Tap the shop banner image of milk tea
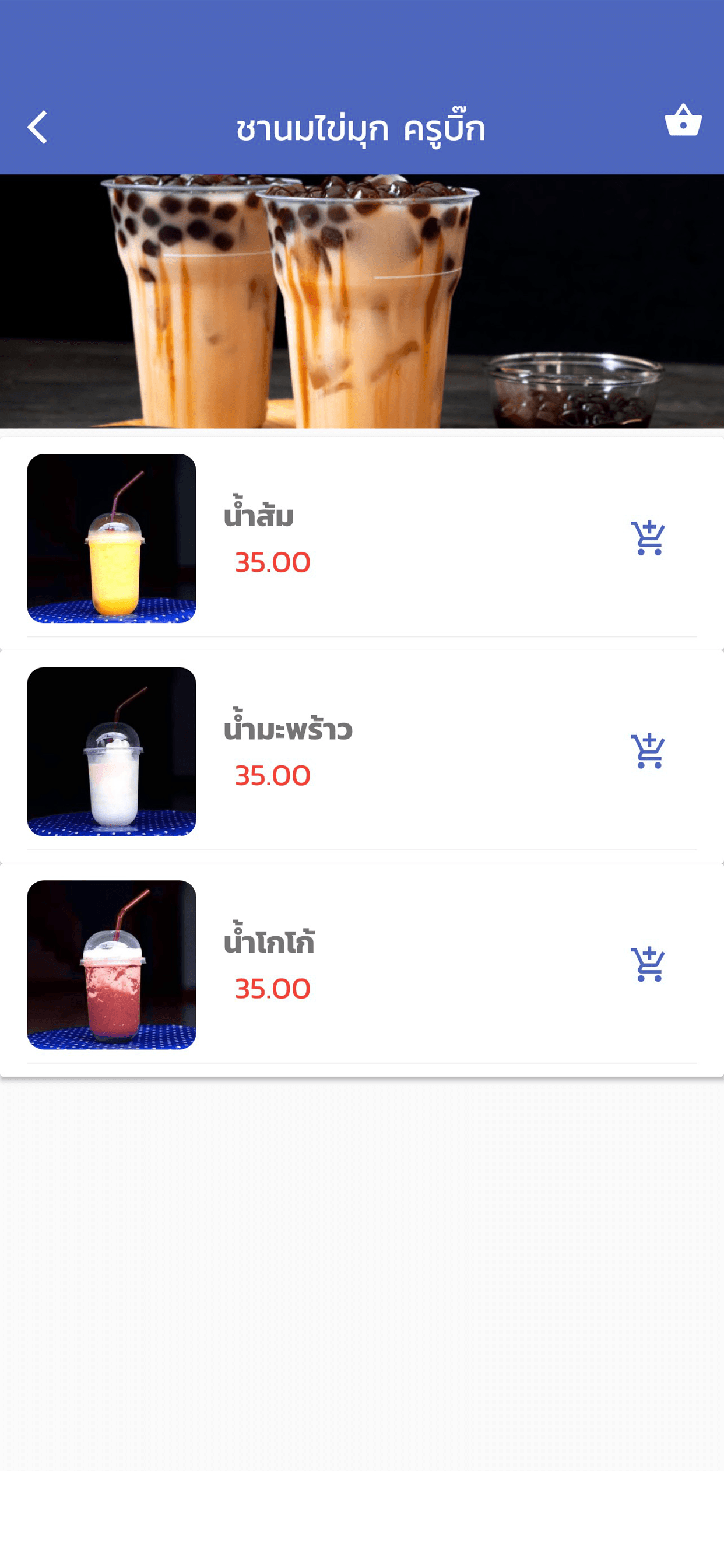The width and height of the screenshot is (724, 1568). pos(362,302)
